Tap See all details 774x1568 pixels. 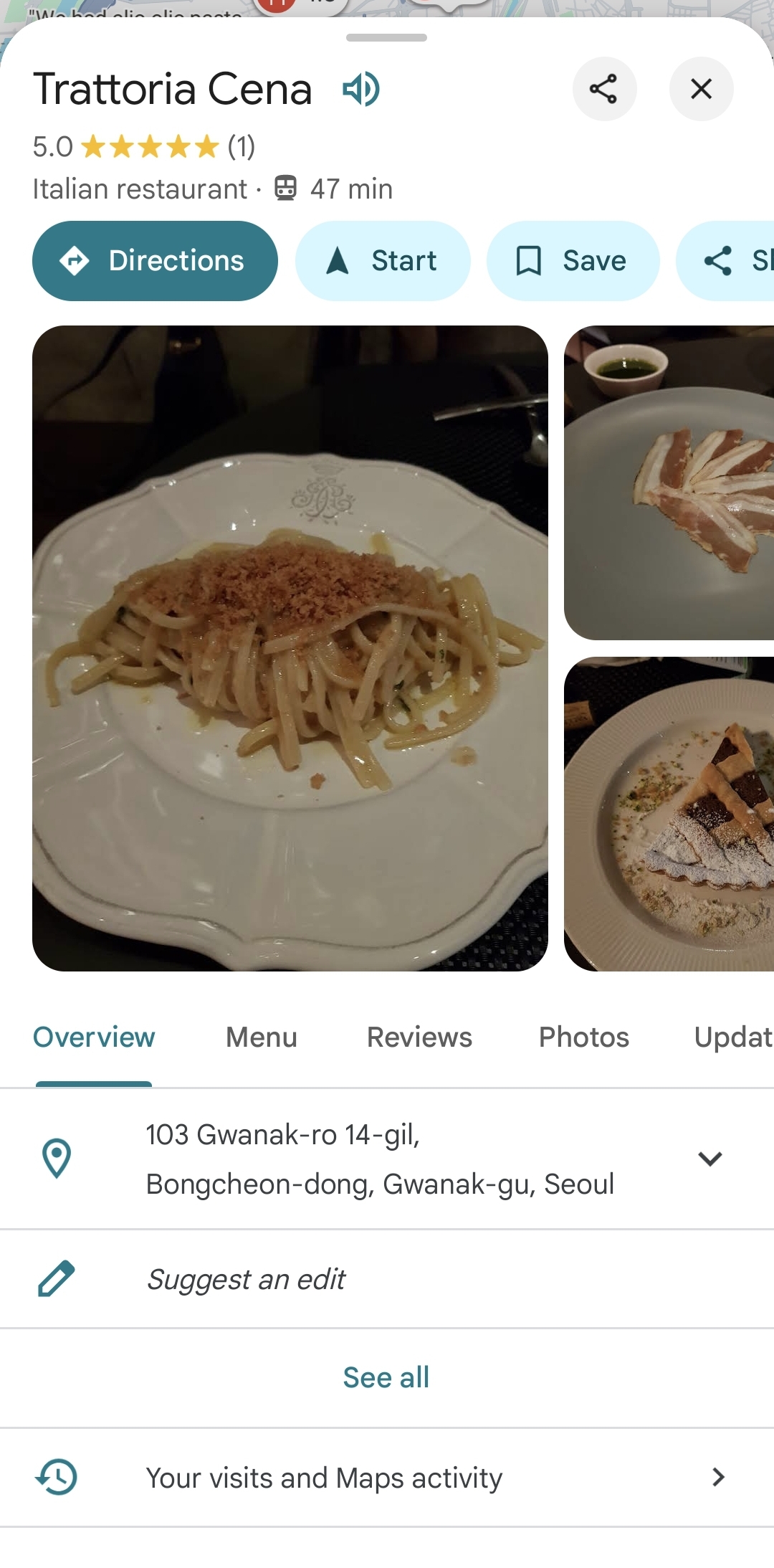point(386,1377)
